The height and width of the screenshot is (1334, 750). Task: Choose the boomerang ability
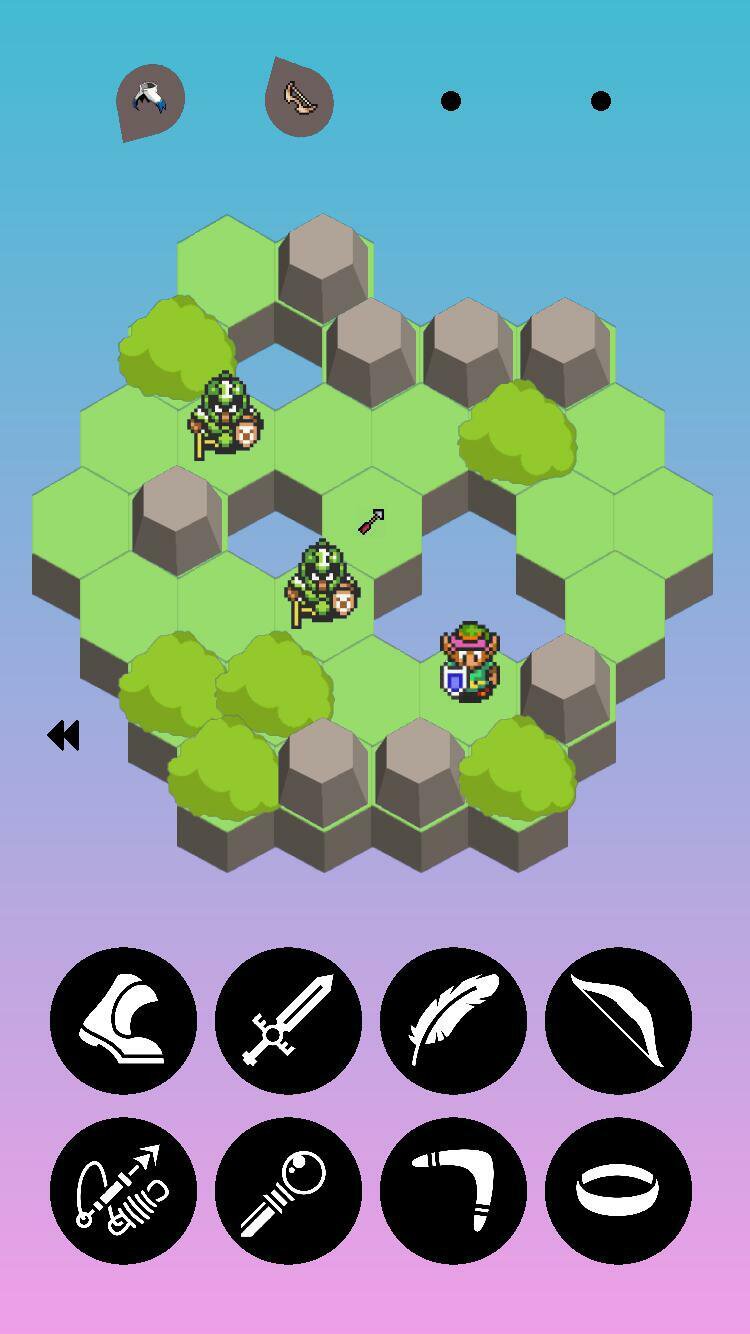coord(453,1191)
